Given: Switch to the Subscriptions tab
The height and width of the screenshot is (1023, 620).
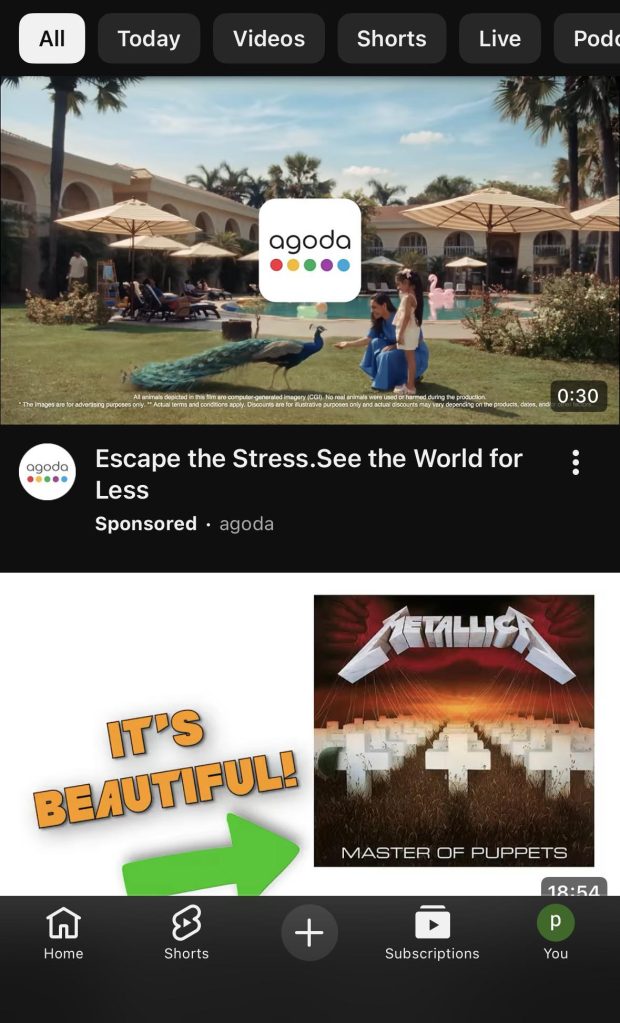Looking at the screenshot, I should [x=432, y=934].
